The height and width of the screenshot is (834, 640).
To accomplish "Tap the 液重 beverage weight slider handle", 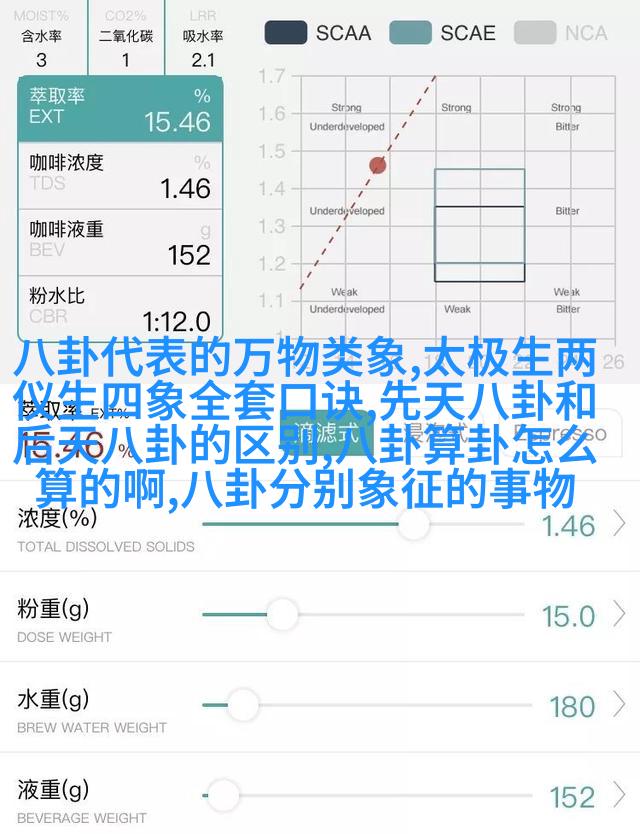I will point(222,796).
